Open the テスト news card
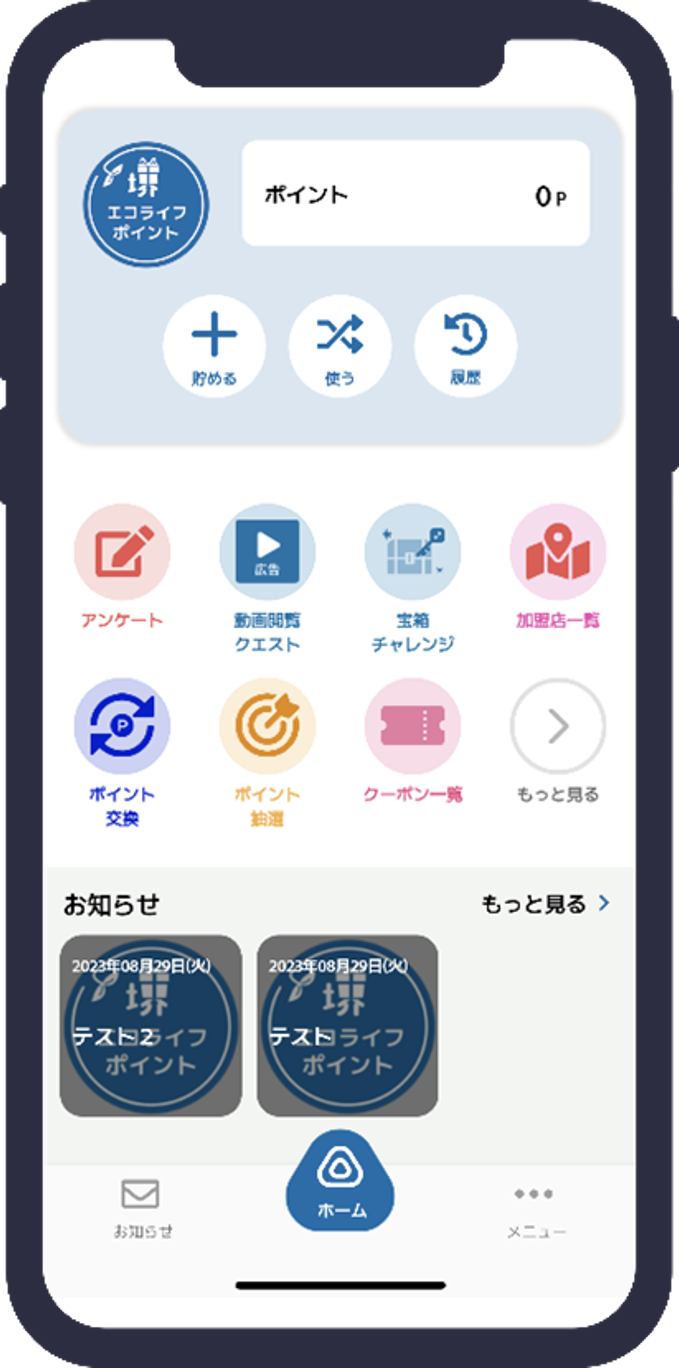Viewport: 679px width, 1368px height. [x=347, y=1025]
